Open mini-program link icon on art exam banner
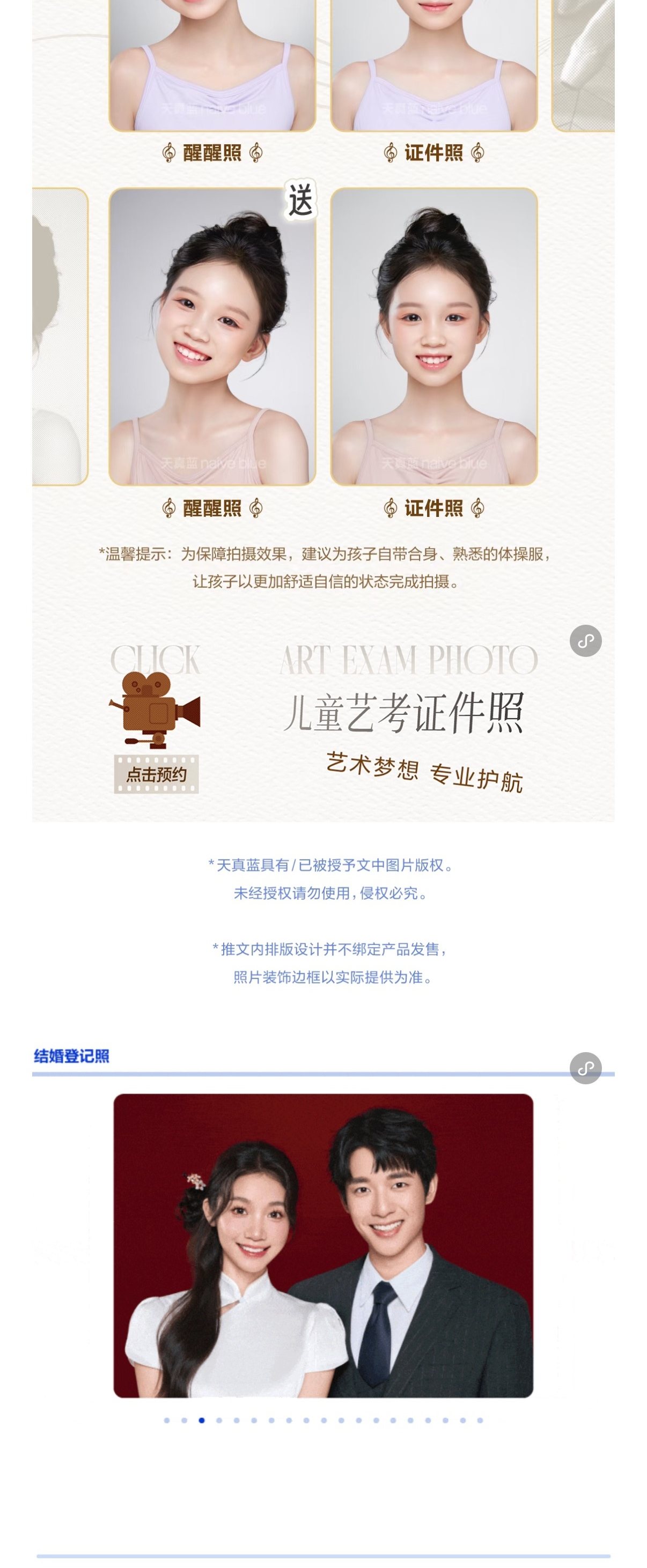 tap(585, 640)
